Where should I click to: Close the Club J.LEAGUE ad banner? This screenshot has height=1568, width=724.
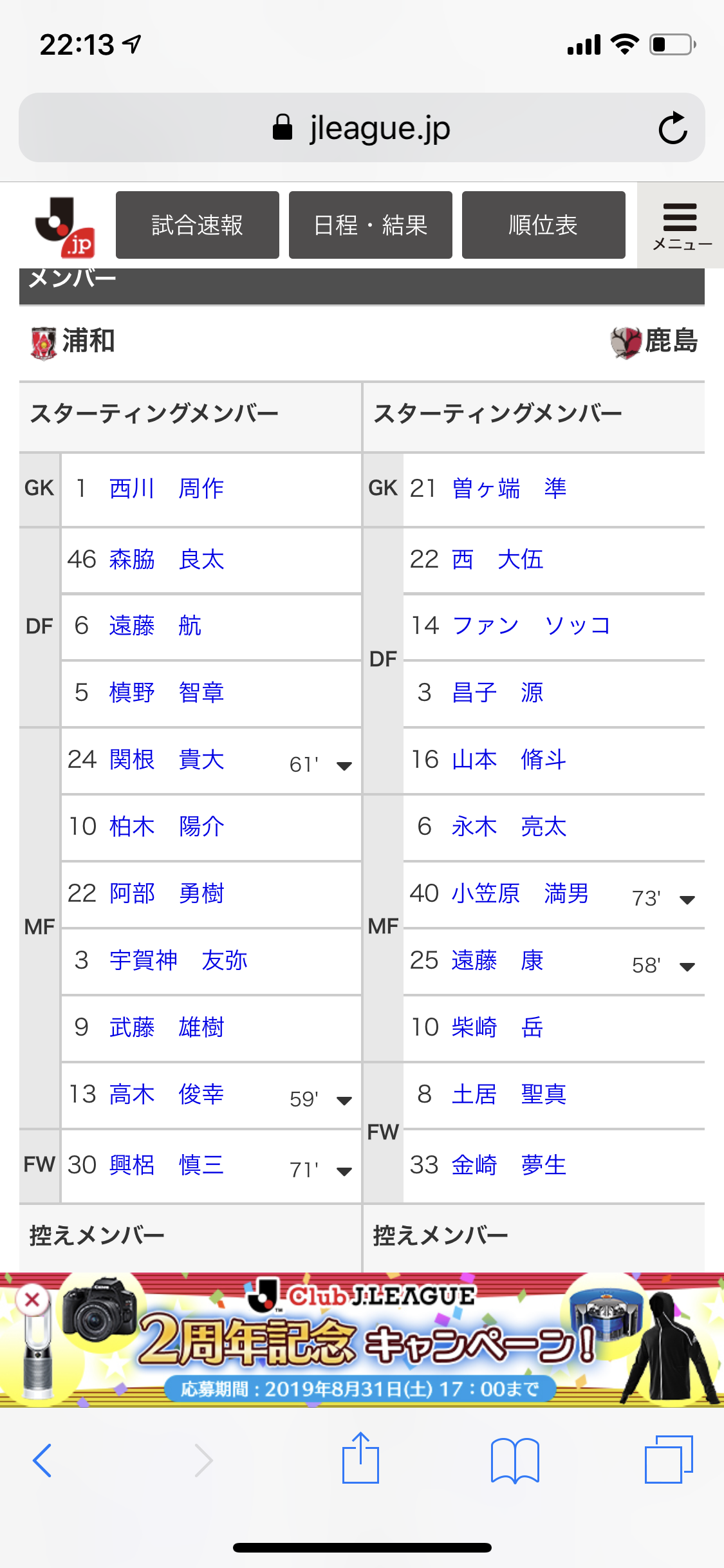click(32, 1300)
